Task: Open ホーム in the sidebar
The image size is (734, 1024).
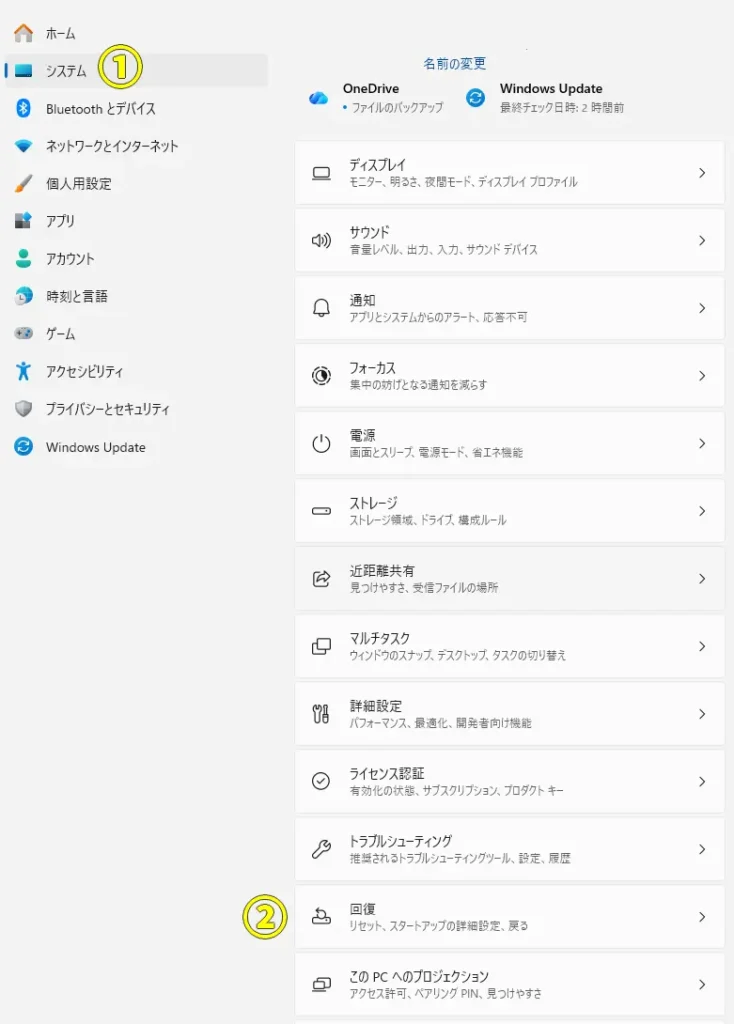Action: click(60, 33)
